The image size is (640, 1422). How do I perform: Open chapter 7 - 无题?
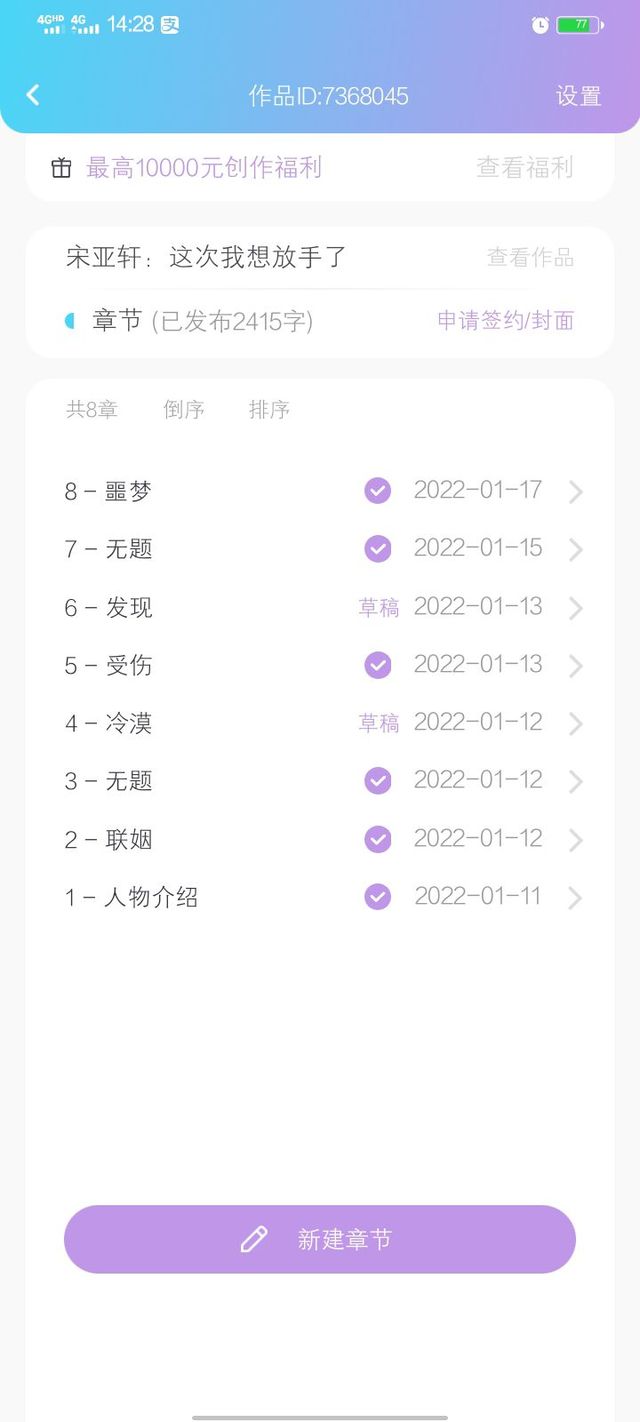click(322, 549)
